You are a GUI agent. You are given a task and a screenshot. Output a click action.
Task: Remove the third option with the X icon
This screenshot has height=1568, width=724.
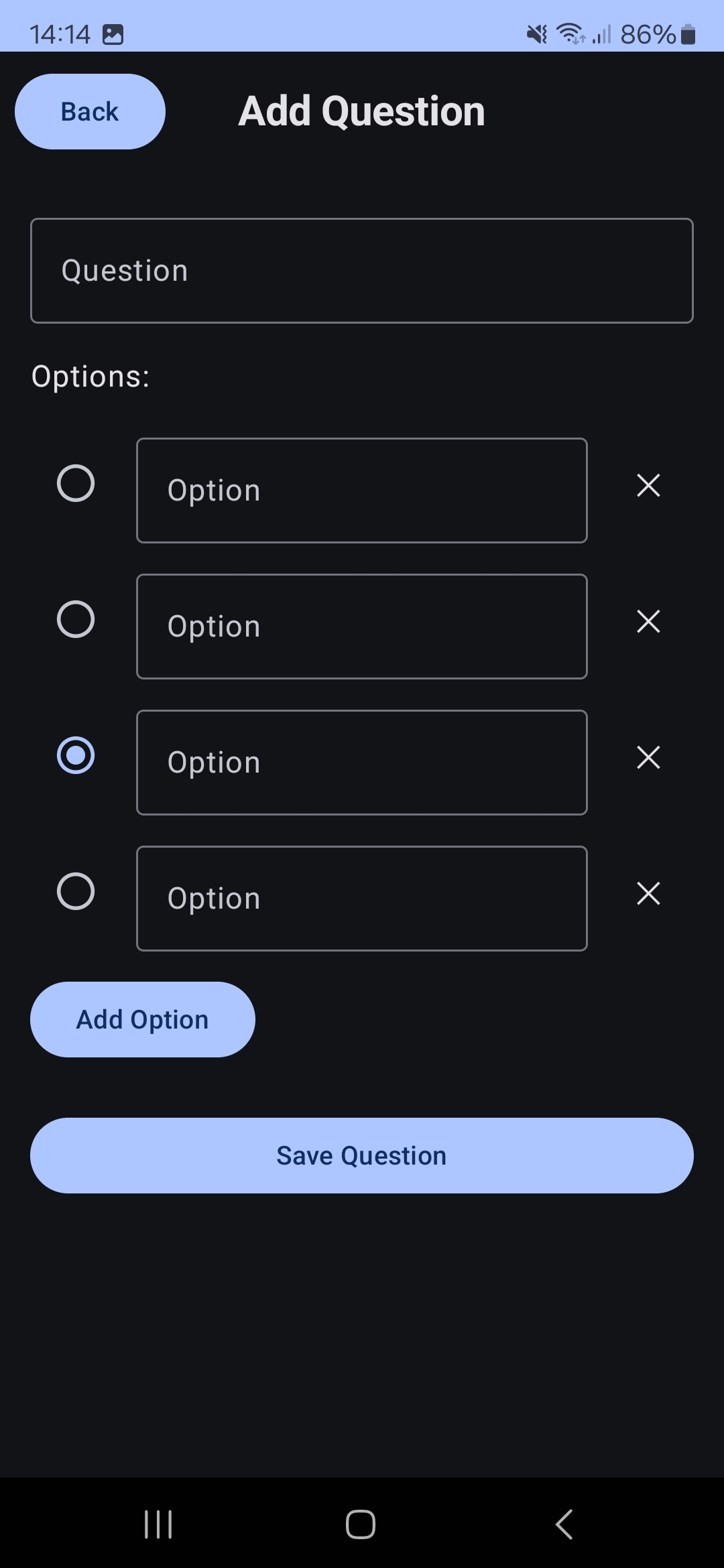click(648, 758)
